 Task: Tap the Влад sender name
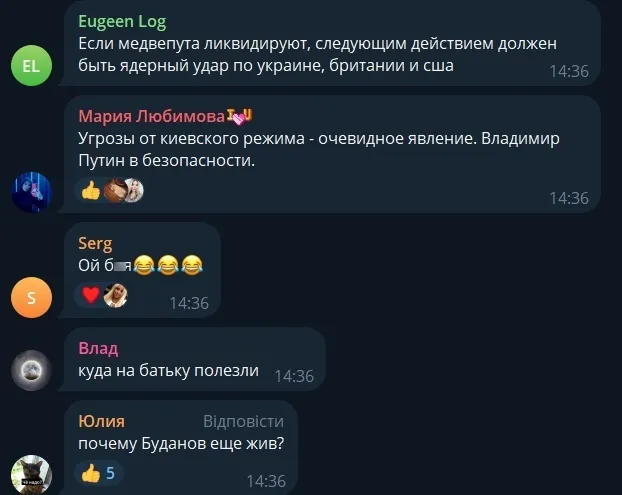pyautogui.click(x=98, y=348)
